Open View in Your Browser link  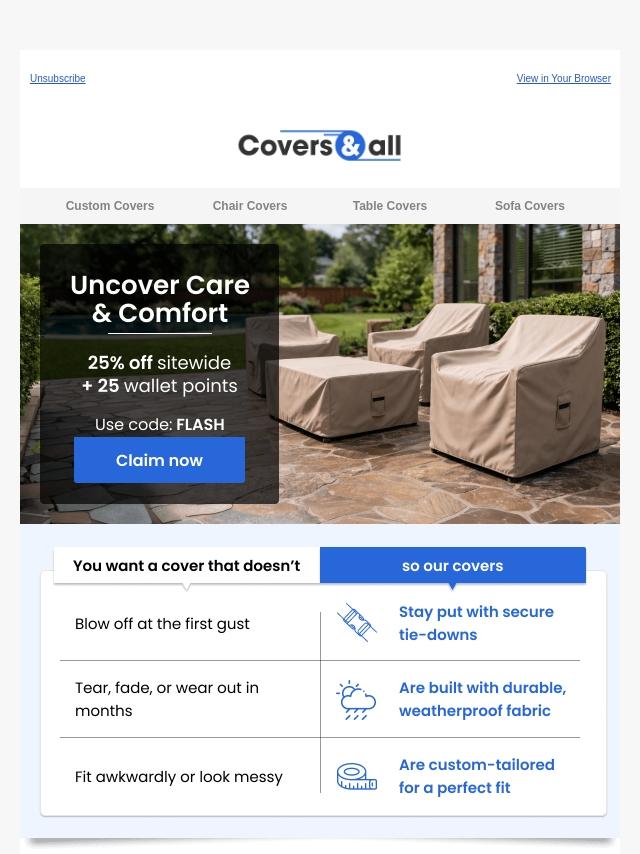(563, 78)
